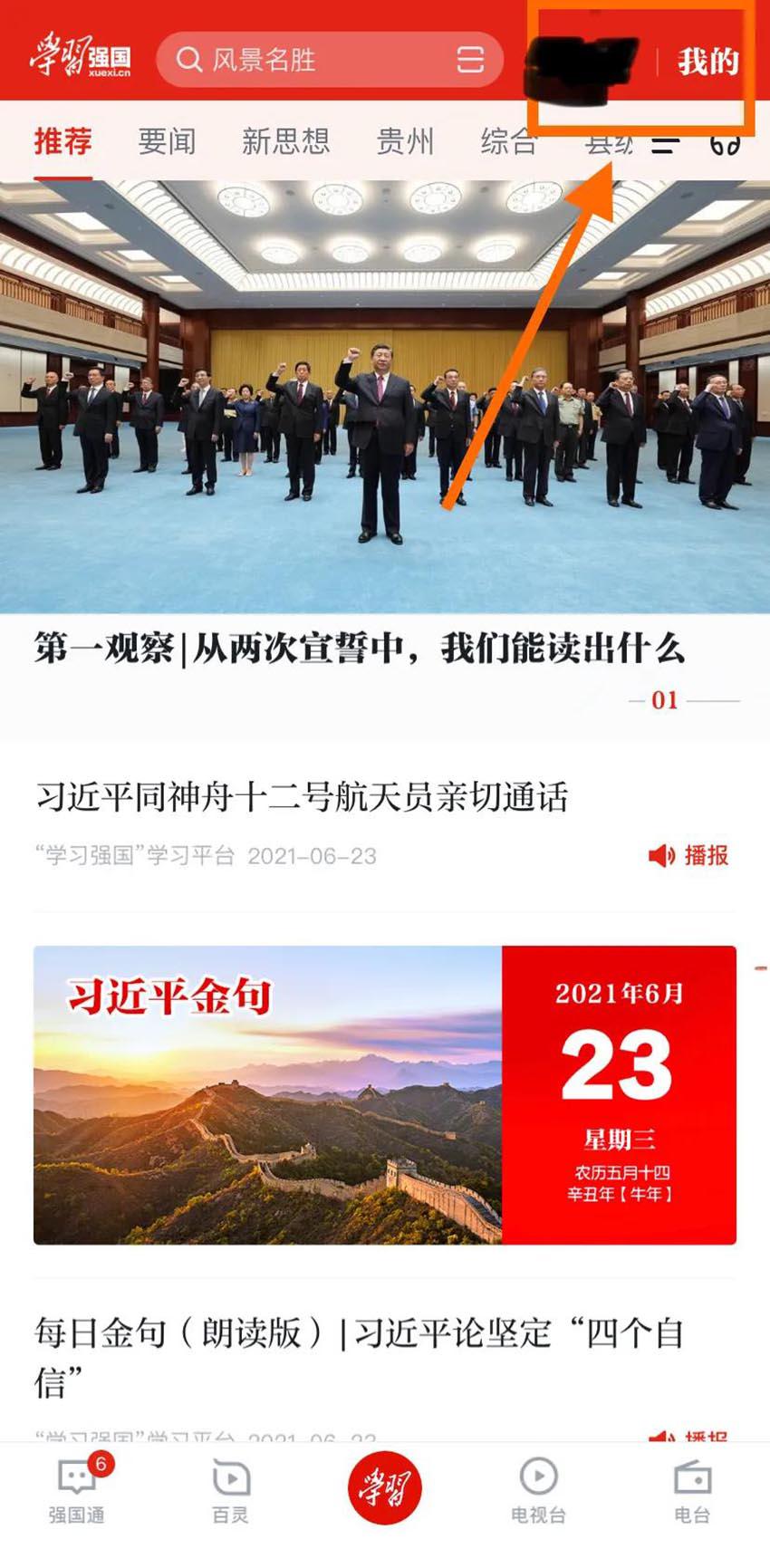Open the channel list menu icon
Viewport: 770px width, 1568px height.
coord(666,143)
